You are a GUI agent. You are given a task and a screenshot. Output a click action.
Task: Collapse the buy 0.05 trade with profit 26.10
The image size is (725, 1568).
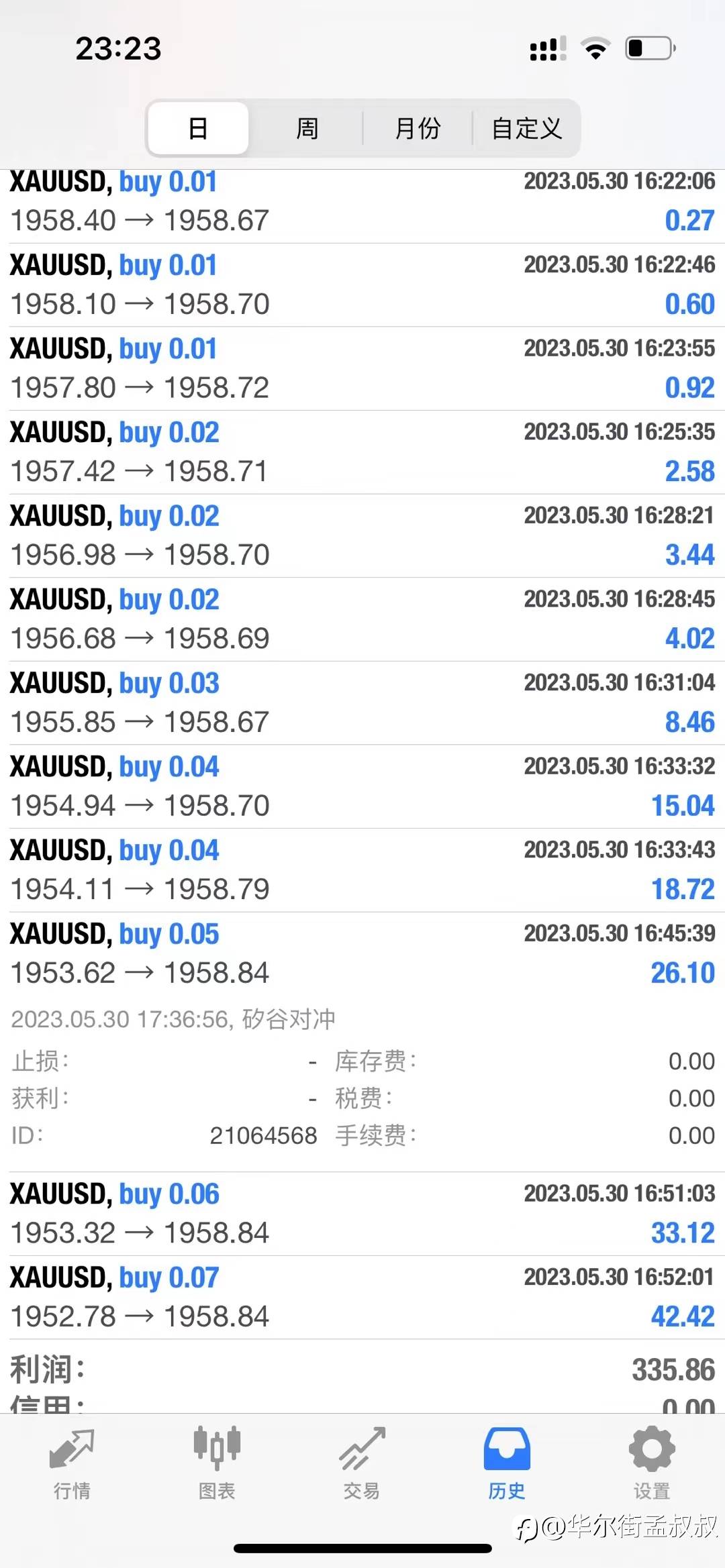coord(362,953)
